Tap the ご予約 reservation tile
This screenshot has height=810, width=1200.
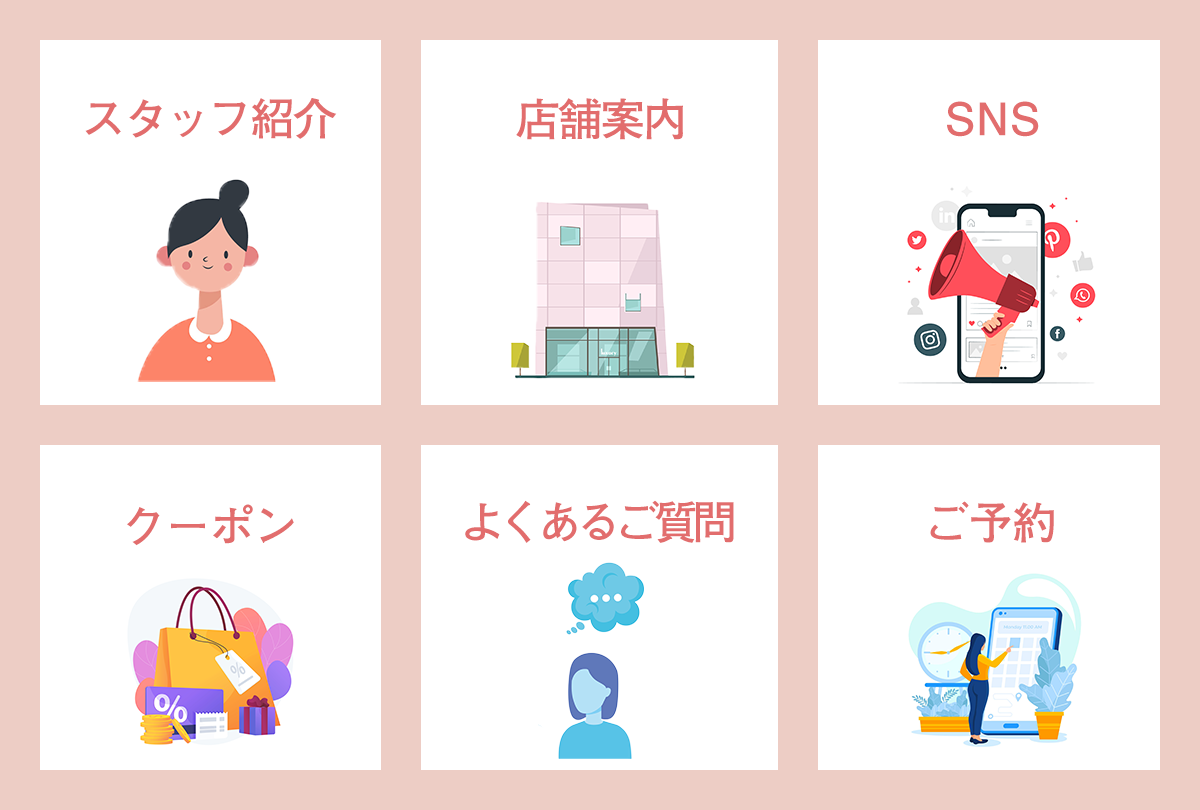tap(988, 607)
